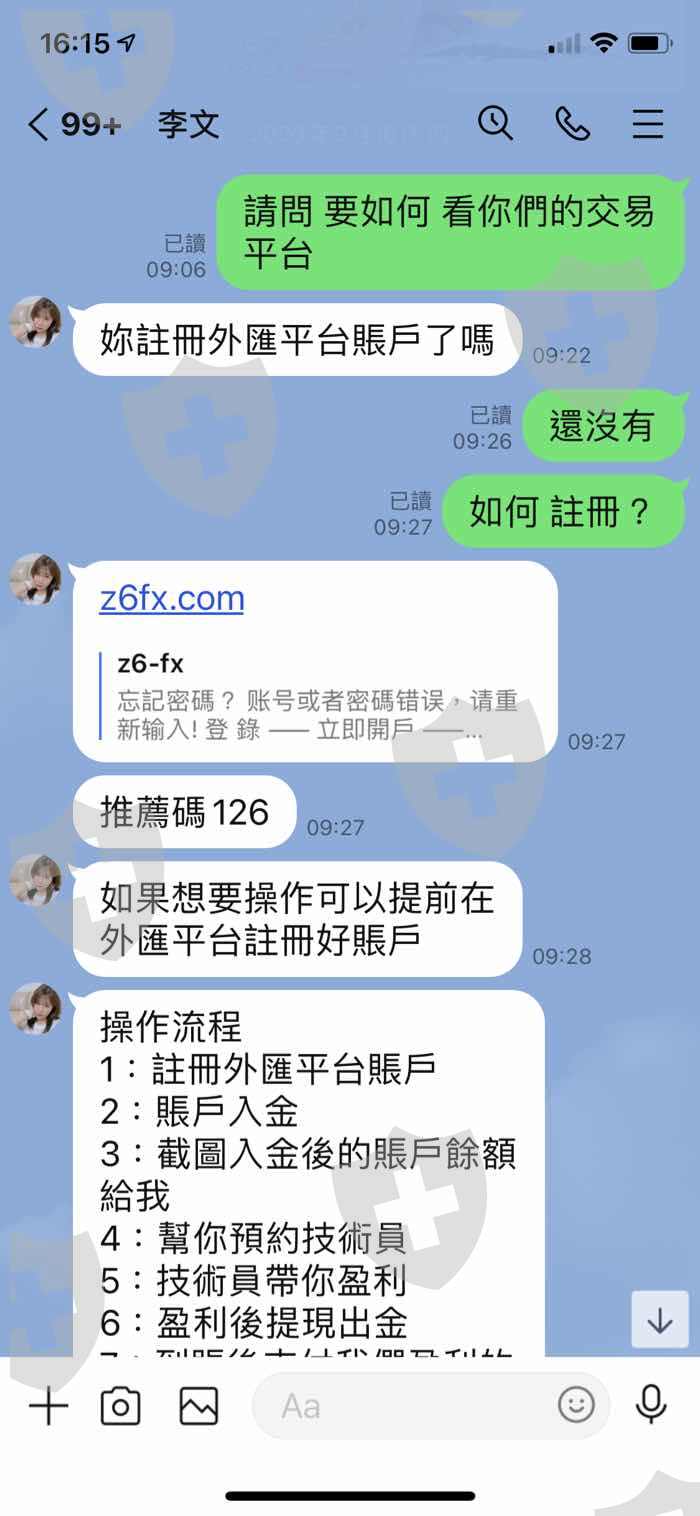Open the chat menu

click(648, 123)
